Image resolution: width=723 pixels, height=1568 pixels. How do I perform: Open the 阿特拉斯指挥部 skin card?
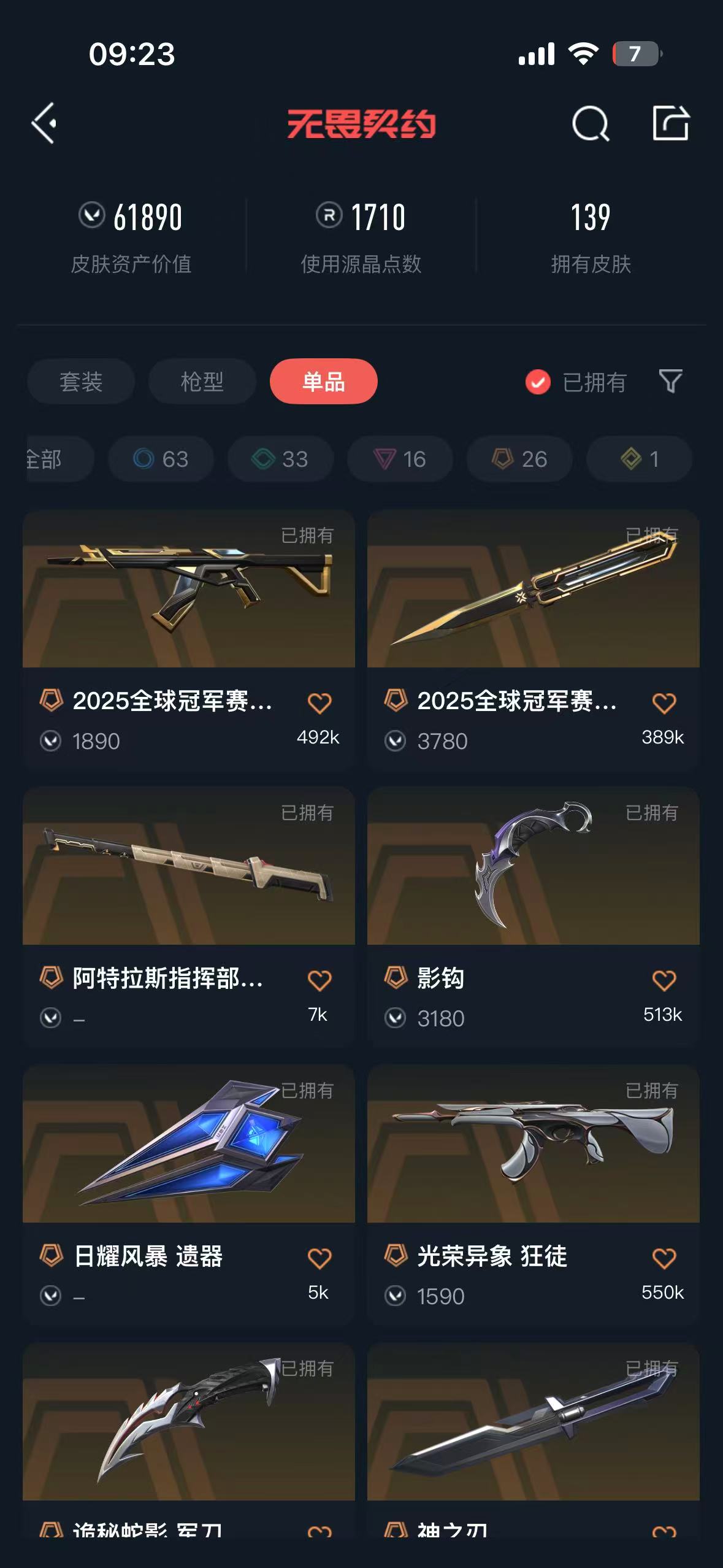pyautogui.click(x=188, y=871)
